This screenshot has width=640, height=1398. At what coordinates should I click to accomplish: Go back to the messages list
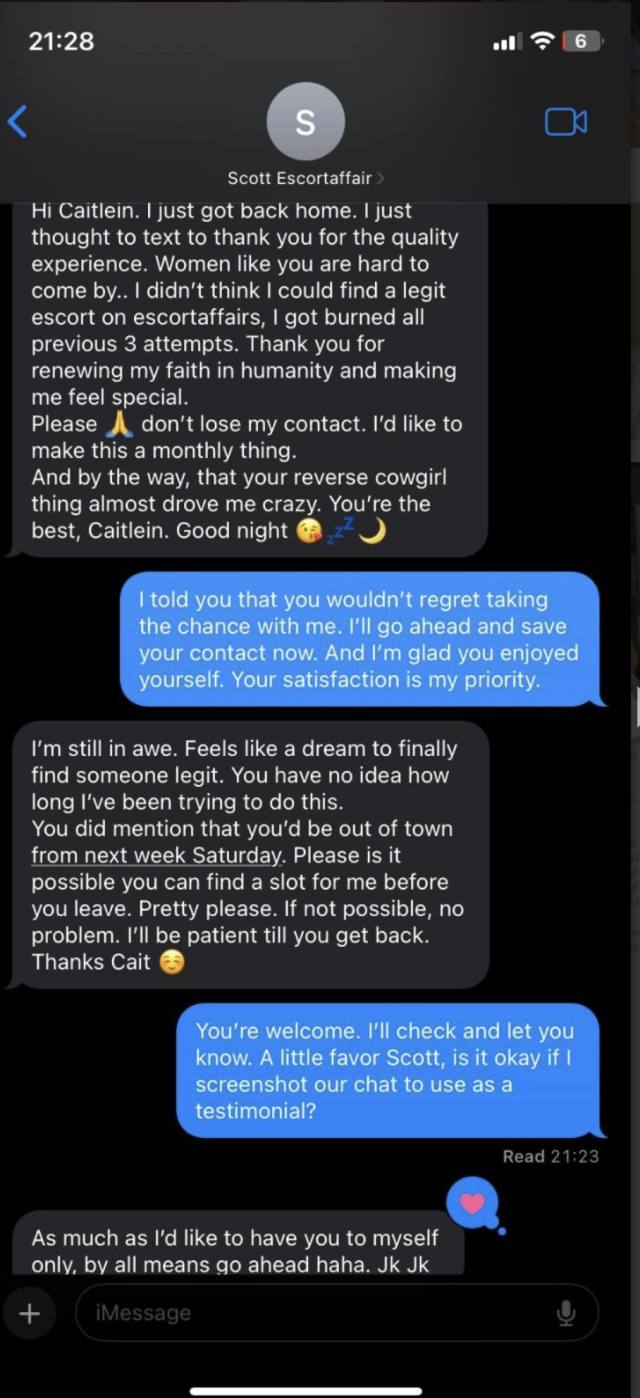click(17, 122)
